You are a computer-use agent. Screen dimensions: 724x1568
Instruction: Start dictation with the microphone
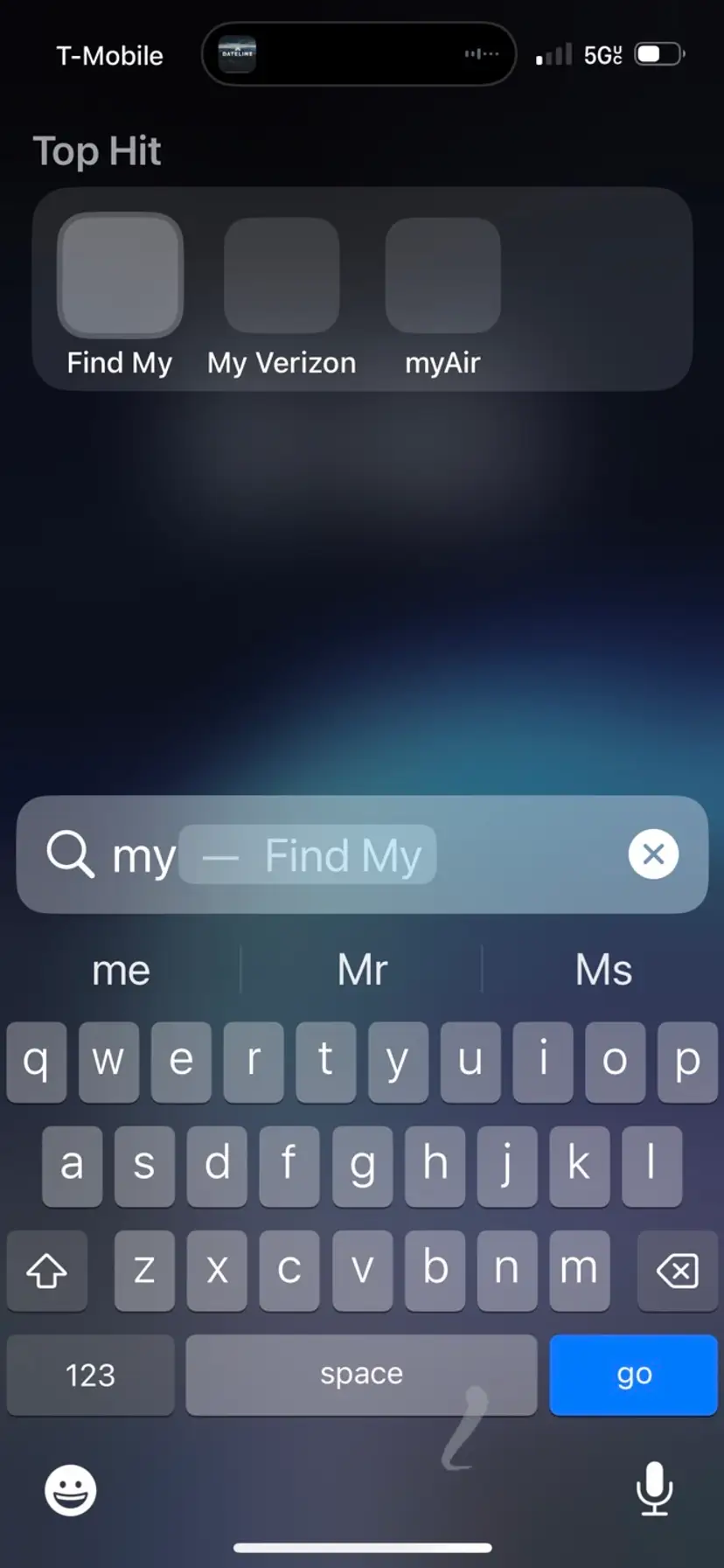coord(654,1488)
